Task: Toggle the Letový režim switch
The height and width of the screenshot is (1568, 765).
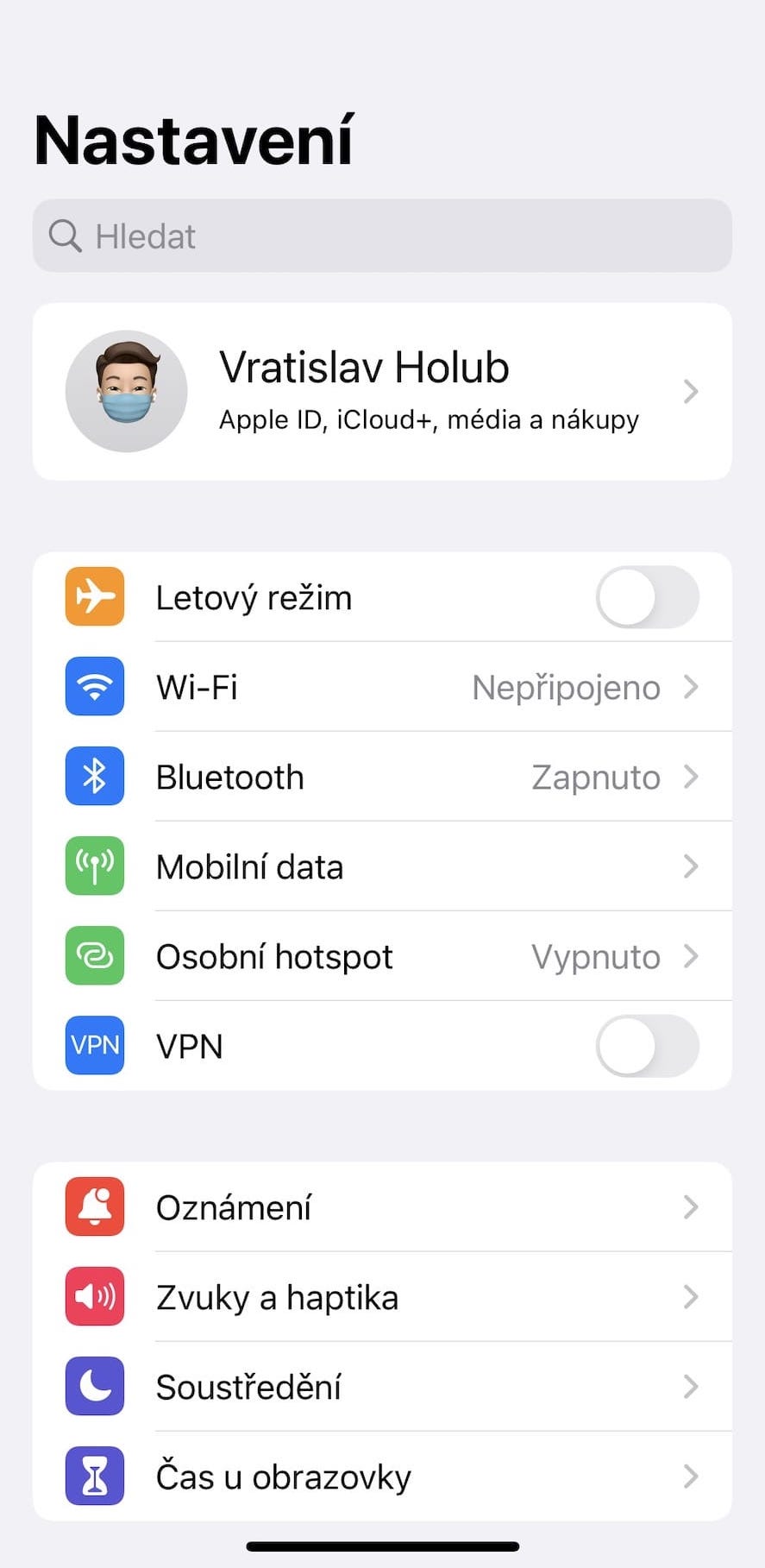Action: click(647, 597)
